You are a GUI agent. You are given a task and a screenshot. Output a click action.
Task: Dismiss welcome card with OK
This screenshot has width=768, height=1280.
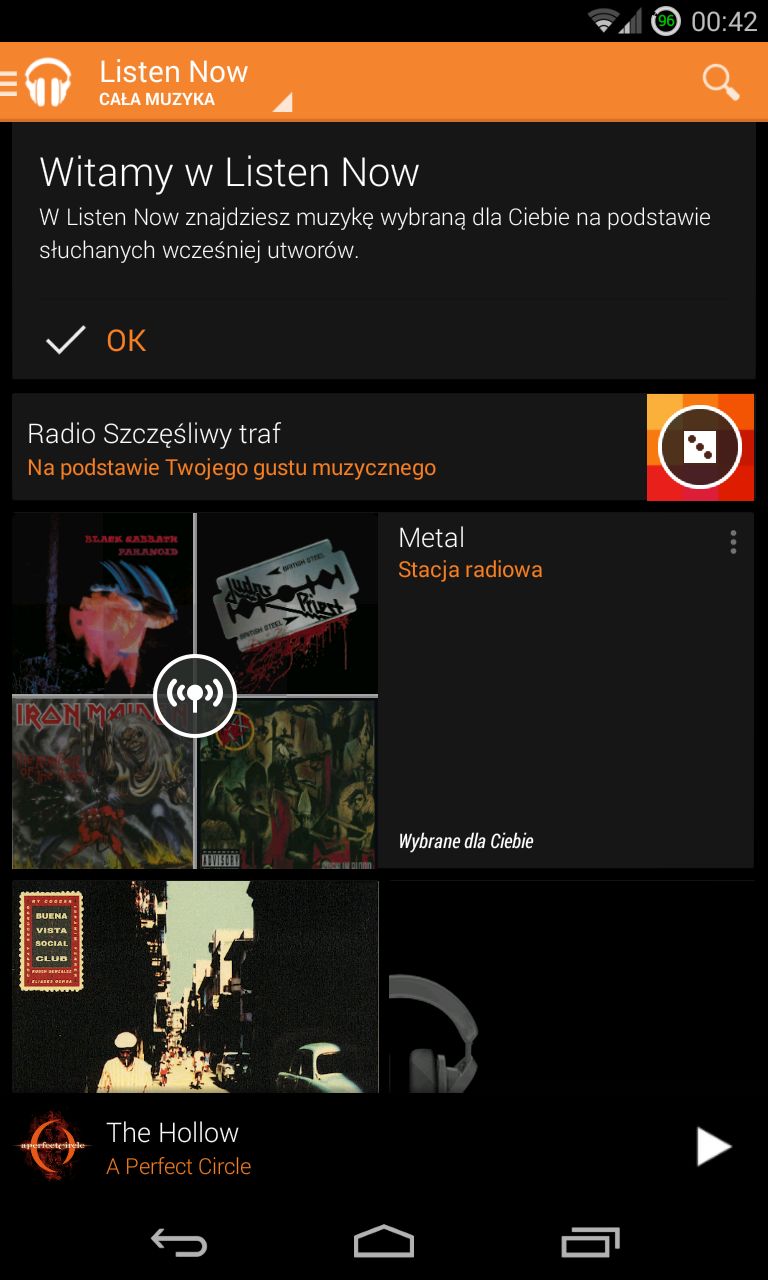pos(96,341)
